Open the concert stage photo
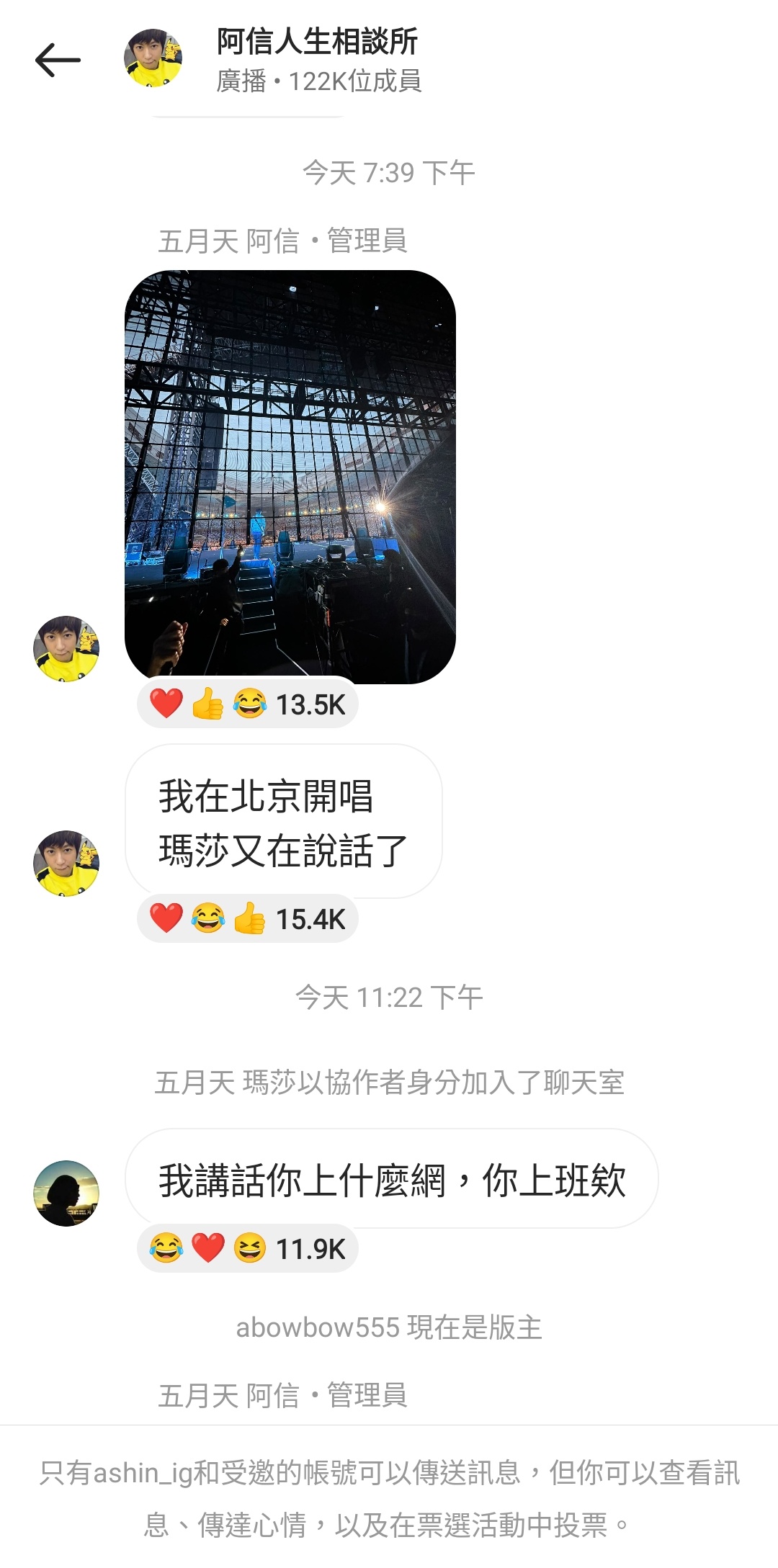The image size is (778, 1568). click(290, 477)
